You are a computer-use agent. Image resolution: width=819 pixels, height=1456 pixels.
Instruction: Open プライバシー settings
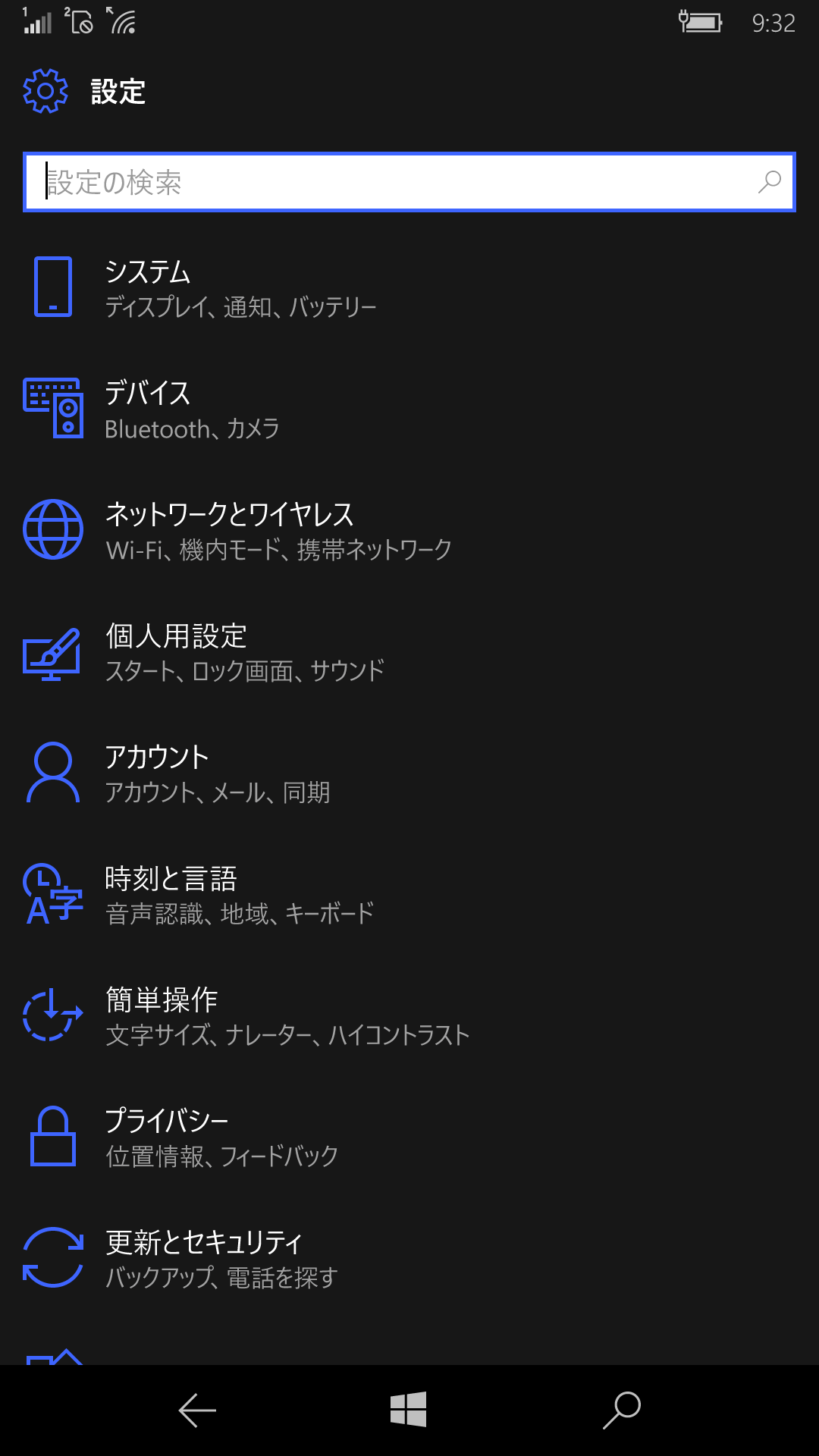[x=409, y=1137]
